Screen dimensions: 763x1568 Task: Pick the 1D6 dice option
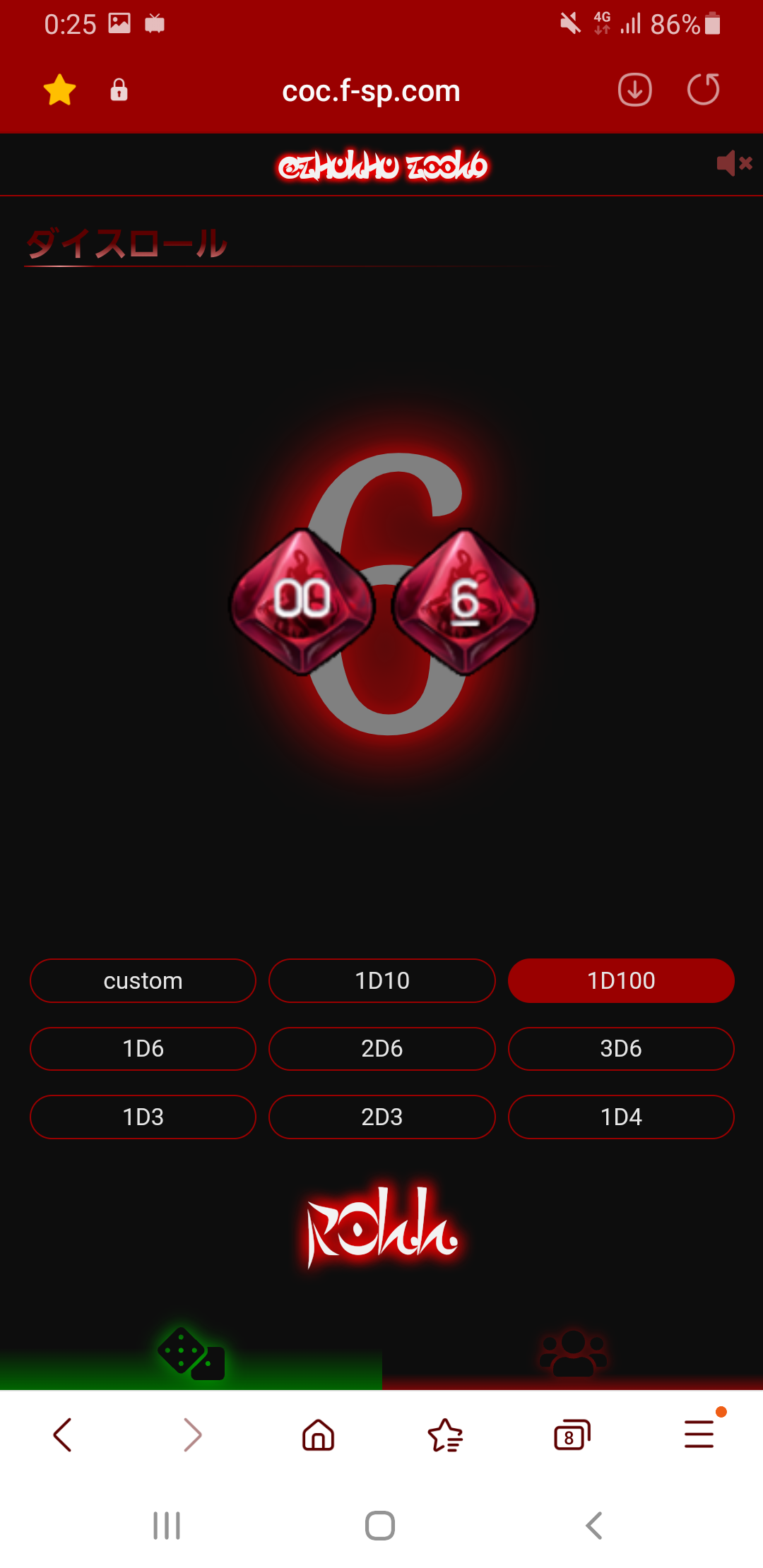click(143, 1048)
